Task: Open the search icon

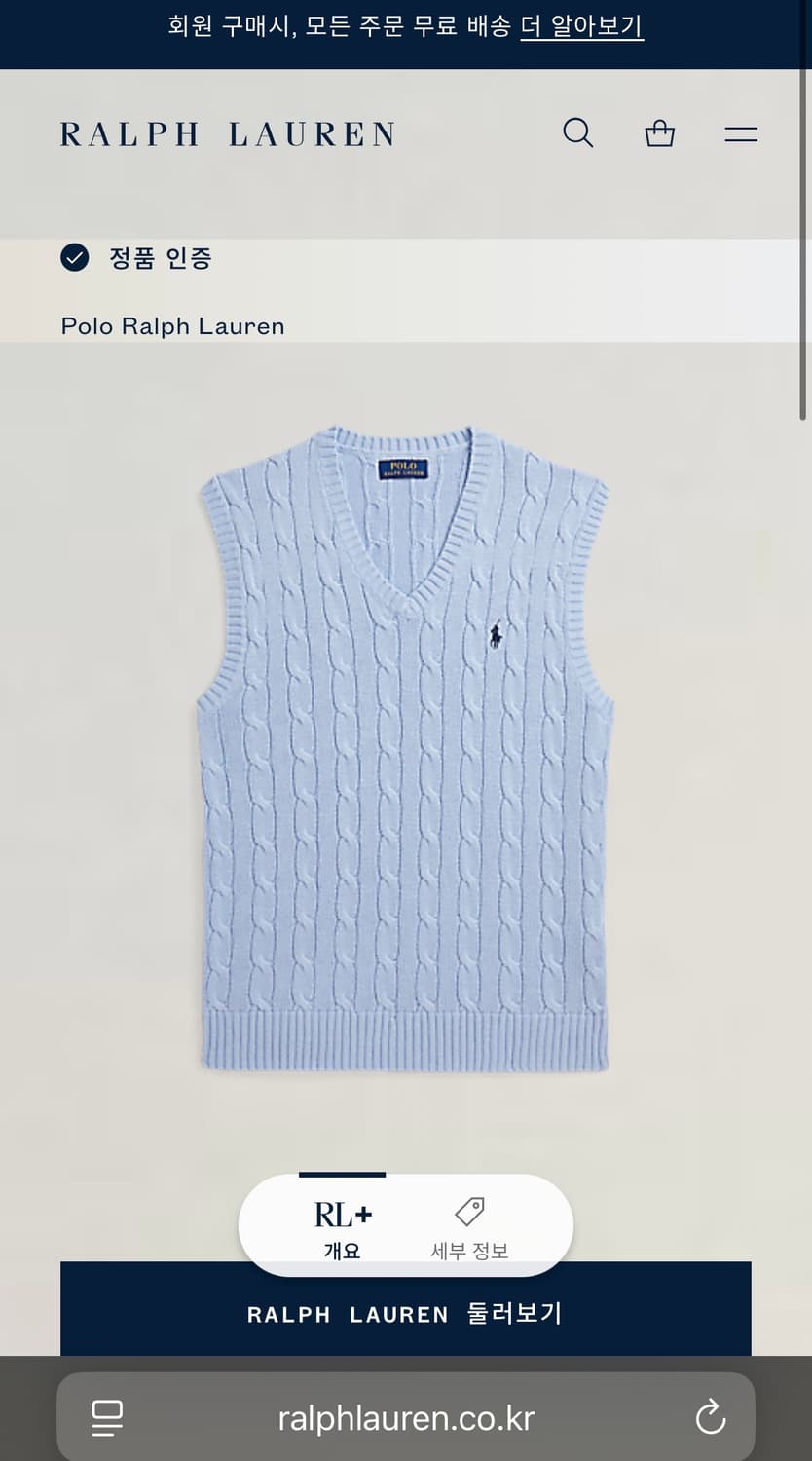Action: [x=578, y=132]
